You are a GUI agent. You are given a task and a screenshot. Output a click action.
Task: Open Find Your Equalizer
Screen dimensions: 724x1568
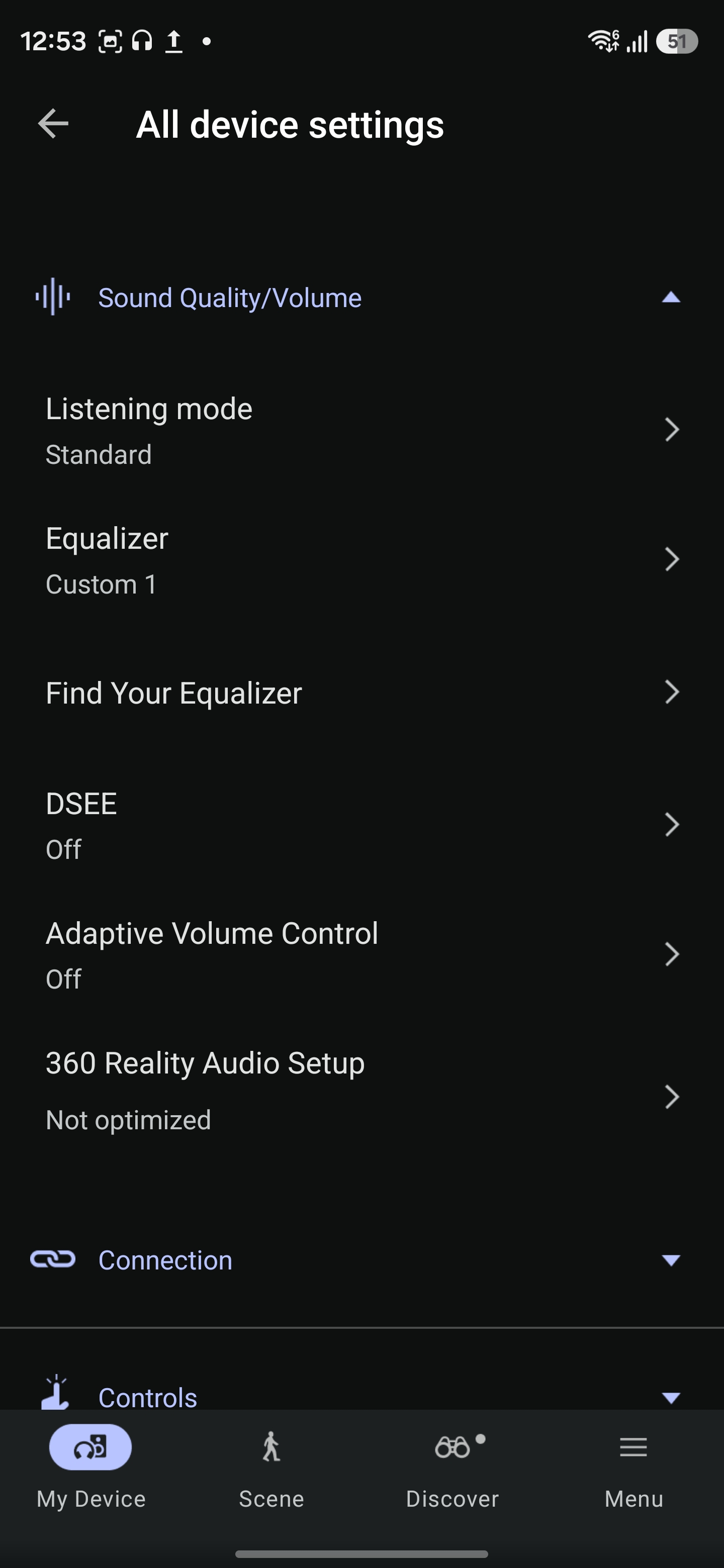click(361, 692)
